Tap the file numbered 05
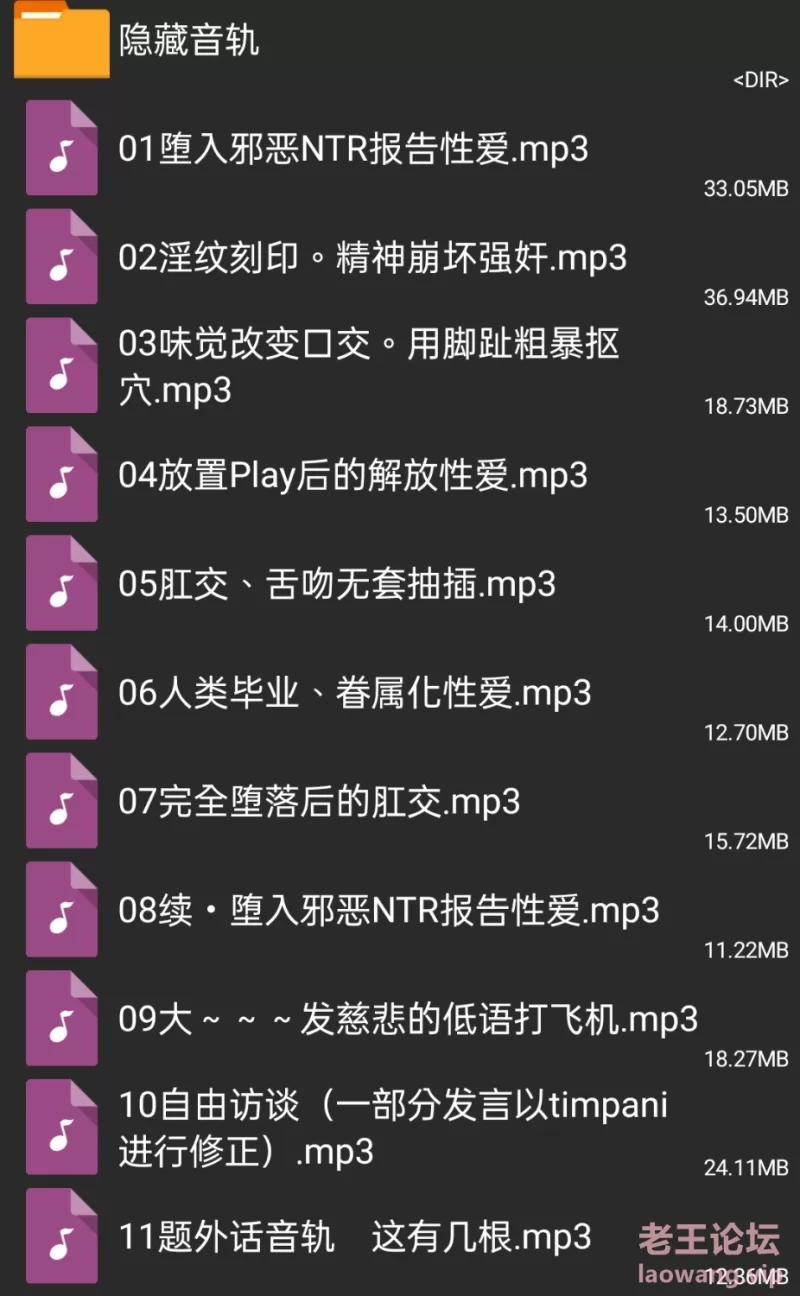This screenshot has height=1296, width=800. pyautogui.click(x=400, y=585)
